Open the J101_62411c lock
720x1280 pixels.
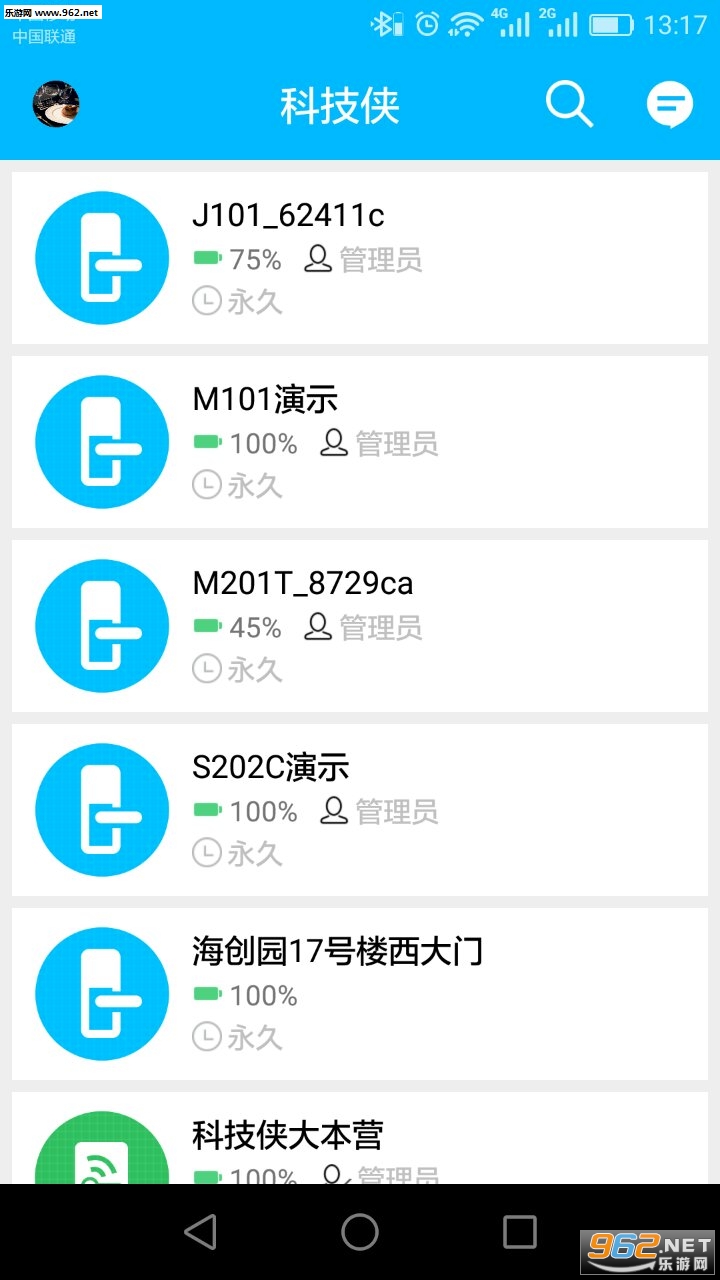click(x=360, y=258)
